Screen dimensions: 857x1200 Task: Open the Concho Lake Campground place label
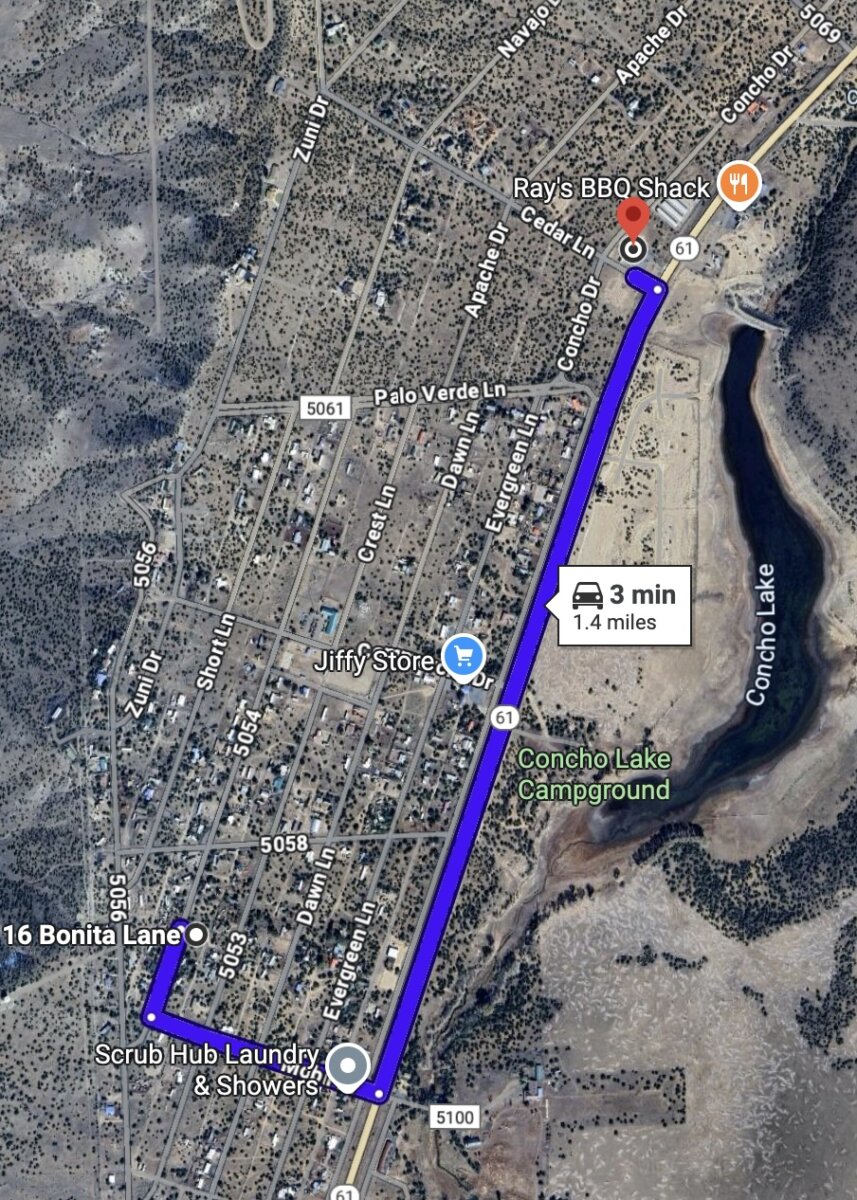(x=594, y=775)
